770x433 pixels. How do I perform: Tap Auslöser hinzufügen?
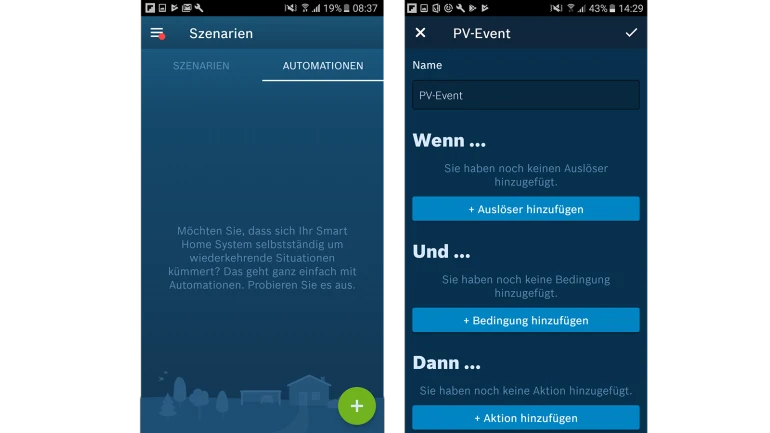tap(526, 209)
